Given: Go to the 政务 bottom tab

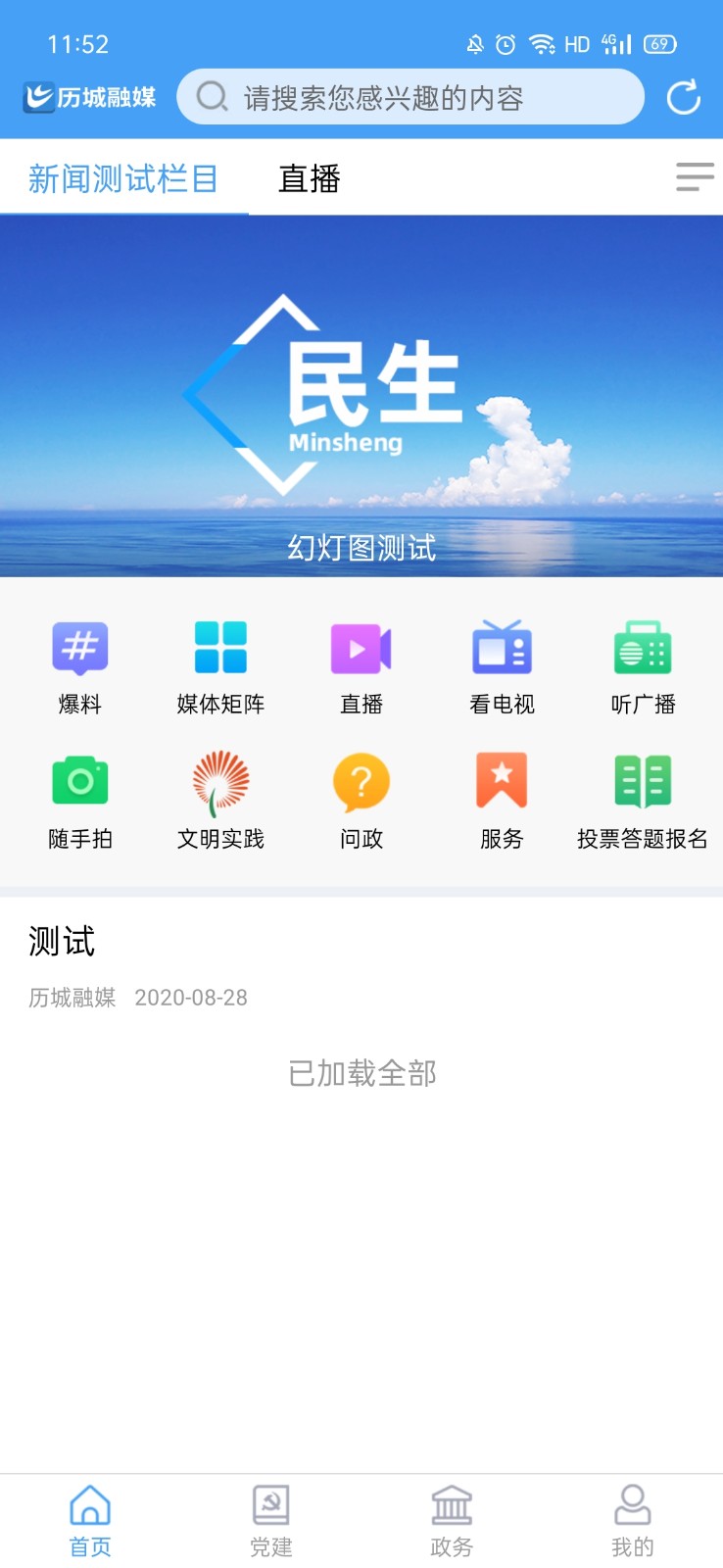Looking at the screenshot, I should coord(452,1521).
